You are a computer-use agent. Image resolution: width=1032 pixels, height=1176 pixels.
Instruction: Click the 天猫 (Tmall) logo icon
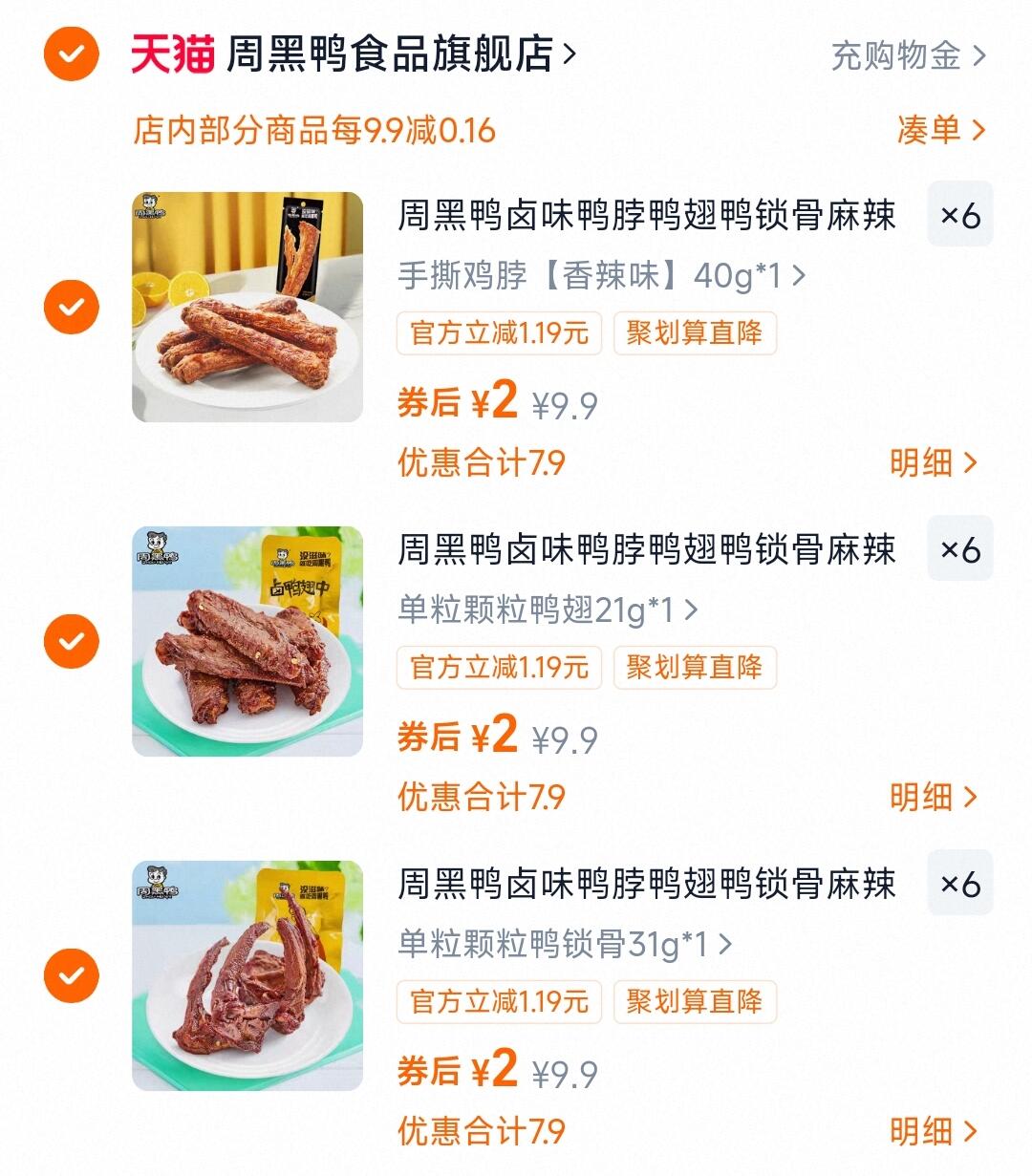point(168,54)
